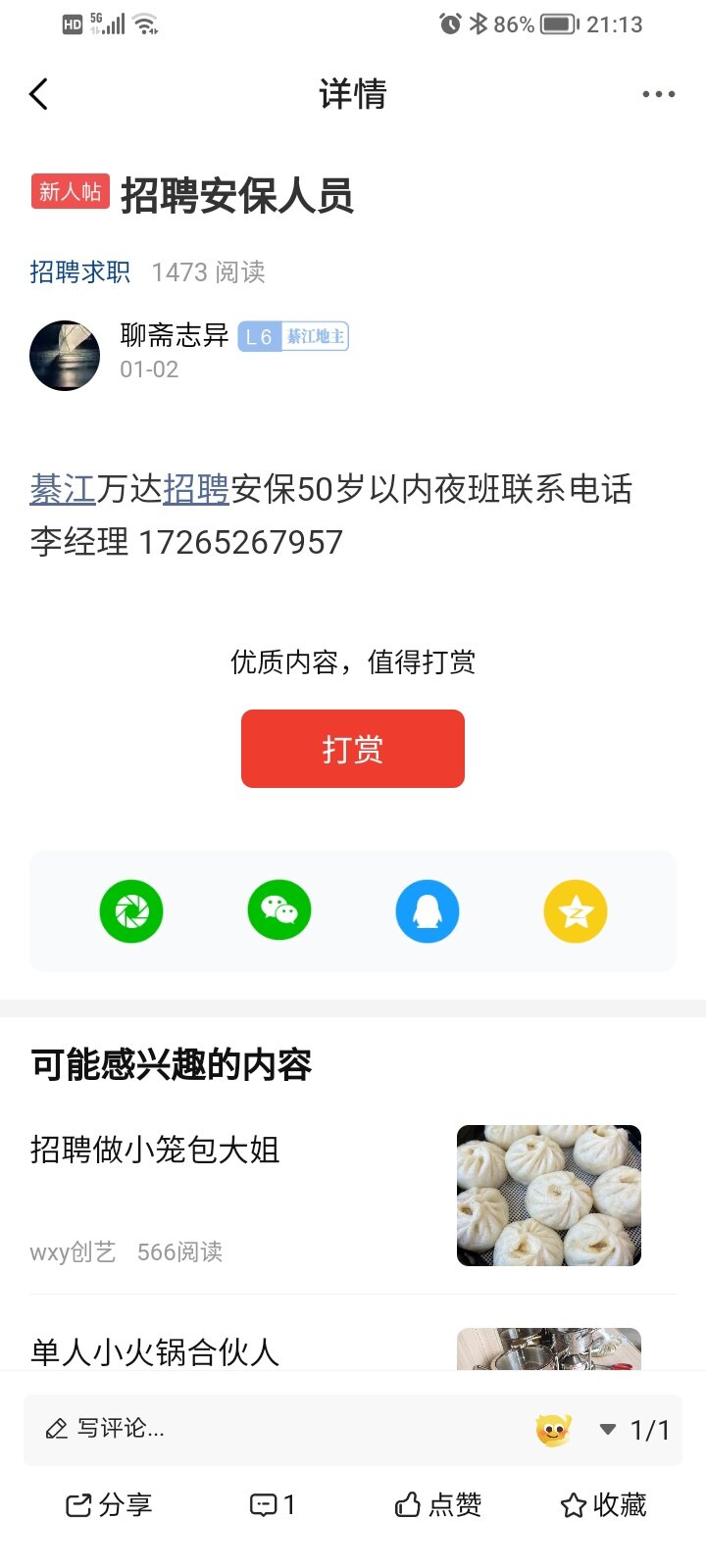Go back from the 详情 page

pyautogui.click(x=39, y=94)
